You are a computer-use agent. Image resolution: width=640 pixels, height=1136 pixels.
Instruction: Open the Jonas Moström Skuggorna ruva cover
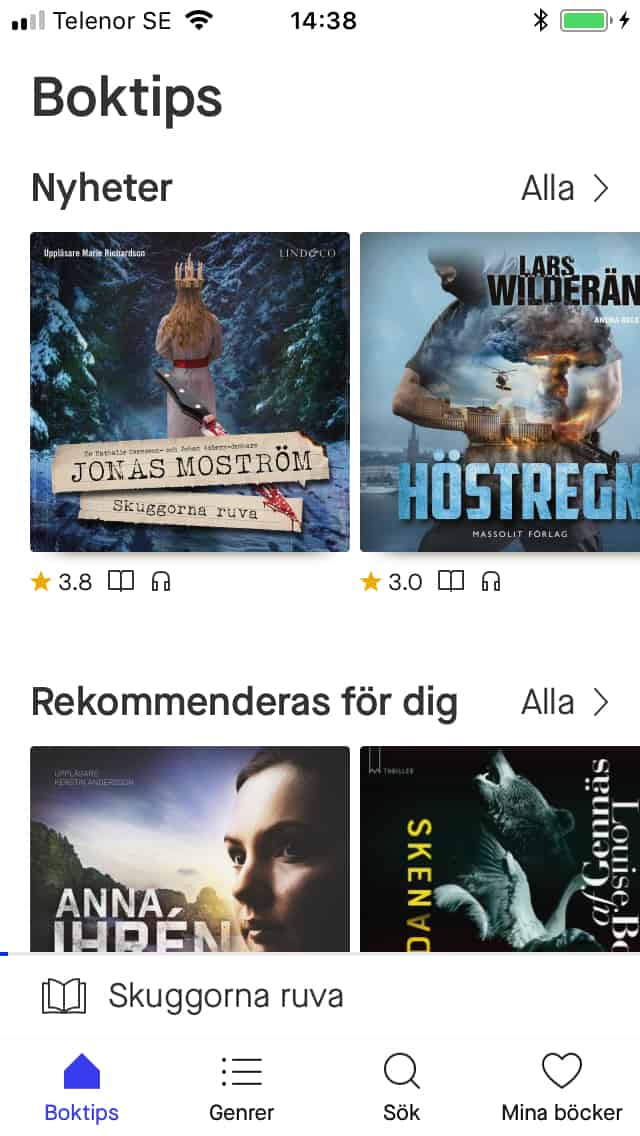pyautogui.click(x=190, y=392)
